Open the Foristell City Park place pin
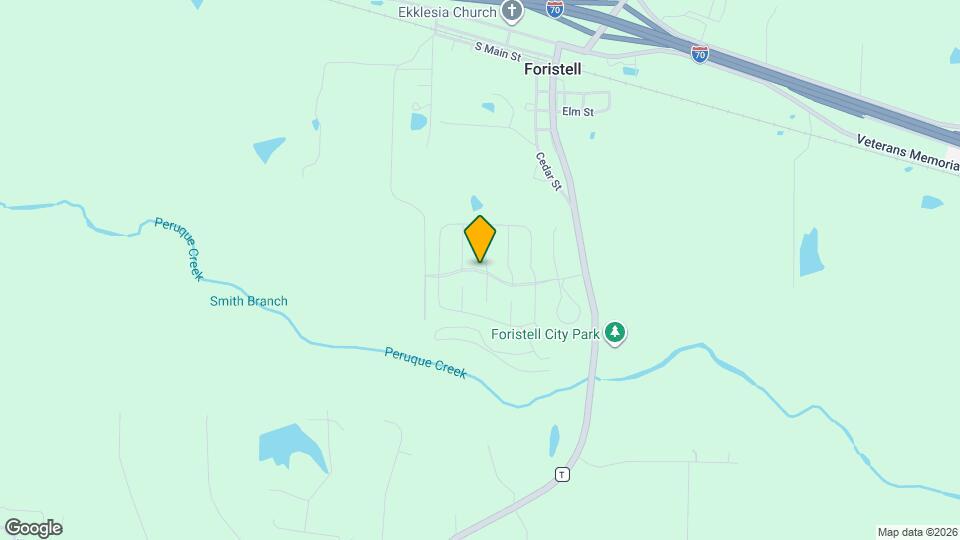This screenshot has width=960, height=540. [616, 332]
